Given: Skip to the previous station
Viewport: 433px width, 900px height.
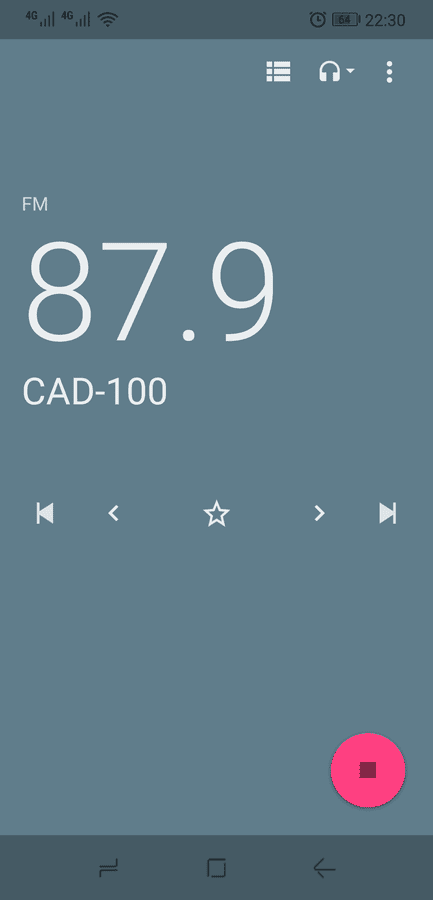Looking at the screenshot, I should tap(45, 513).
